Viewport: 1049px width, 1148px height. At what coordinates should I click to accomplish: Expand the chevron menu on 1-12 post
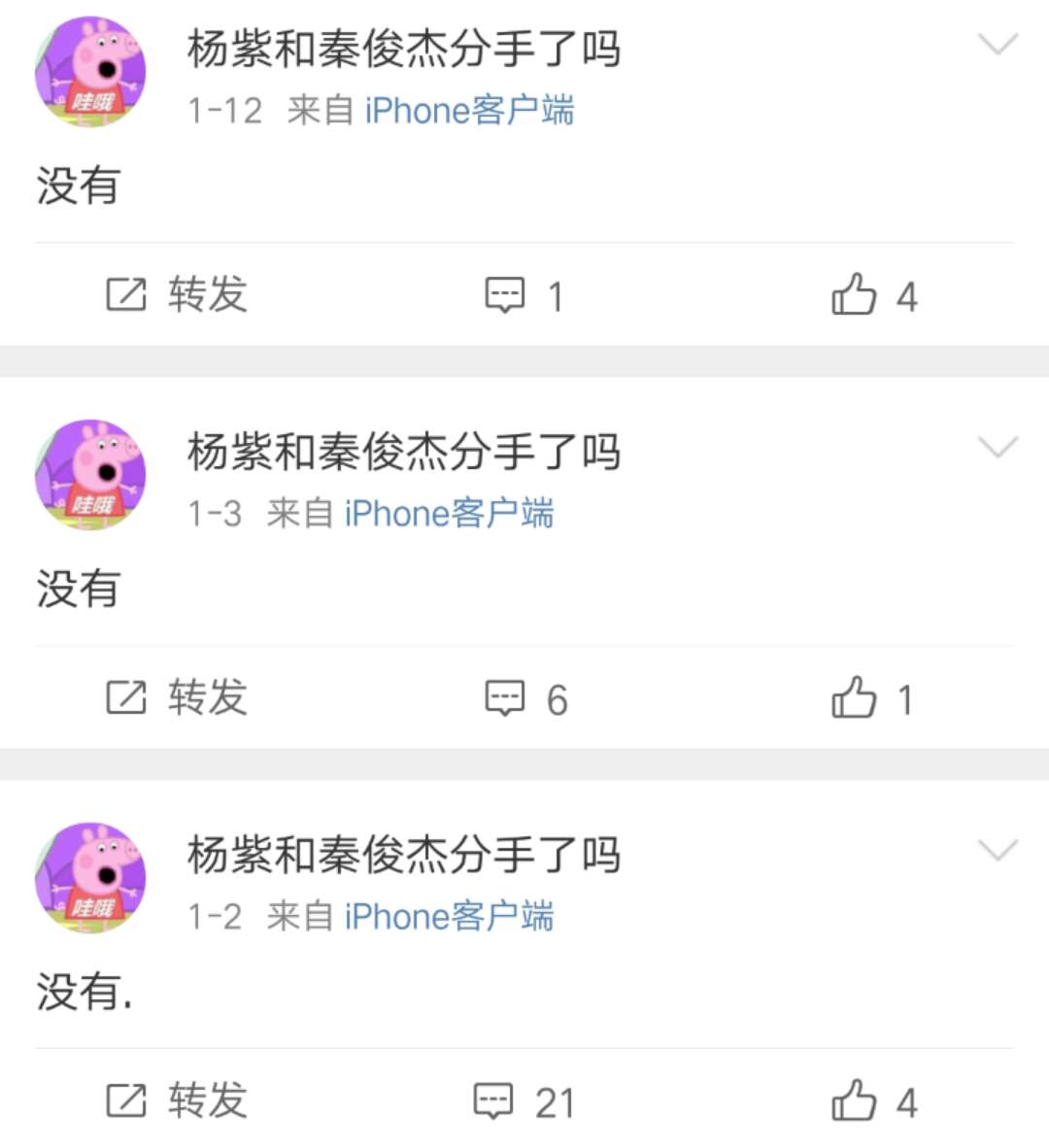coord(998,45)
